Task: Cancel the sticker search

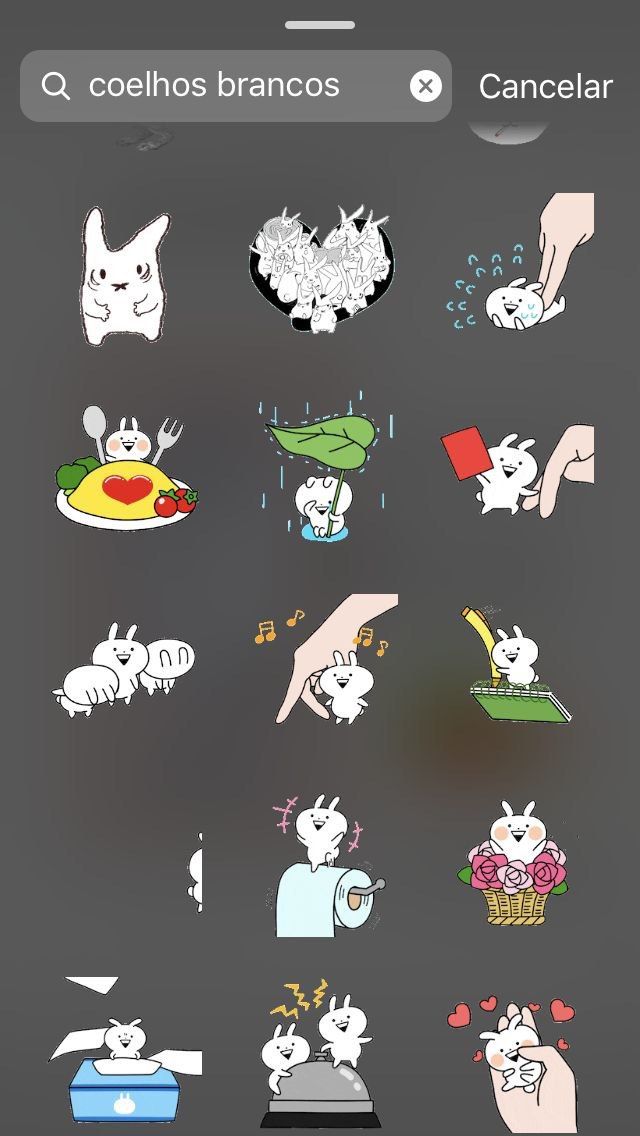Action: 545,87
